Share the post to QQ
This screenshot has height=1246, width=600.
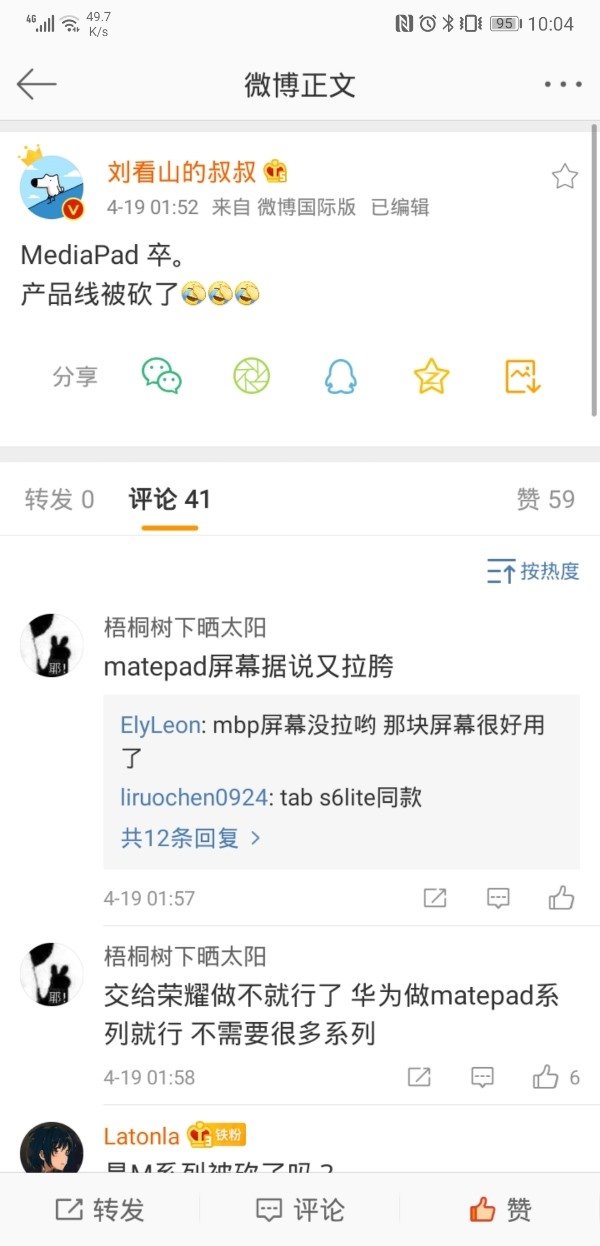[x=341, y=376]
